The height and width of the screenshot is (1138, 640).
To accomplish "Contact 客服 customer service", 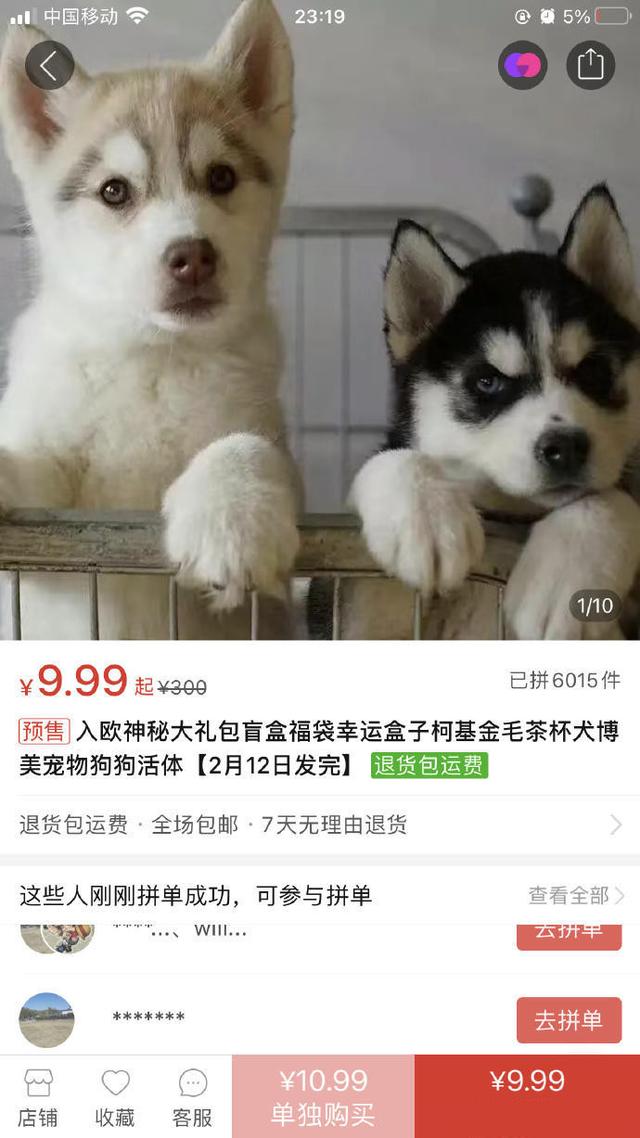I will (x=192, y=1097).
